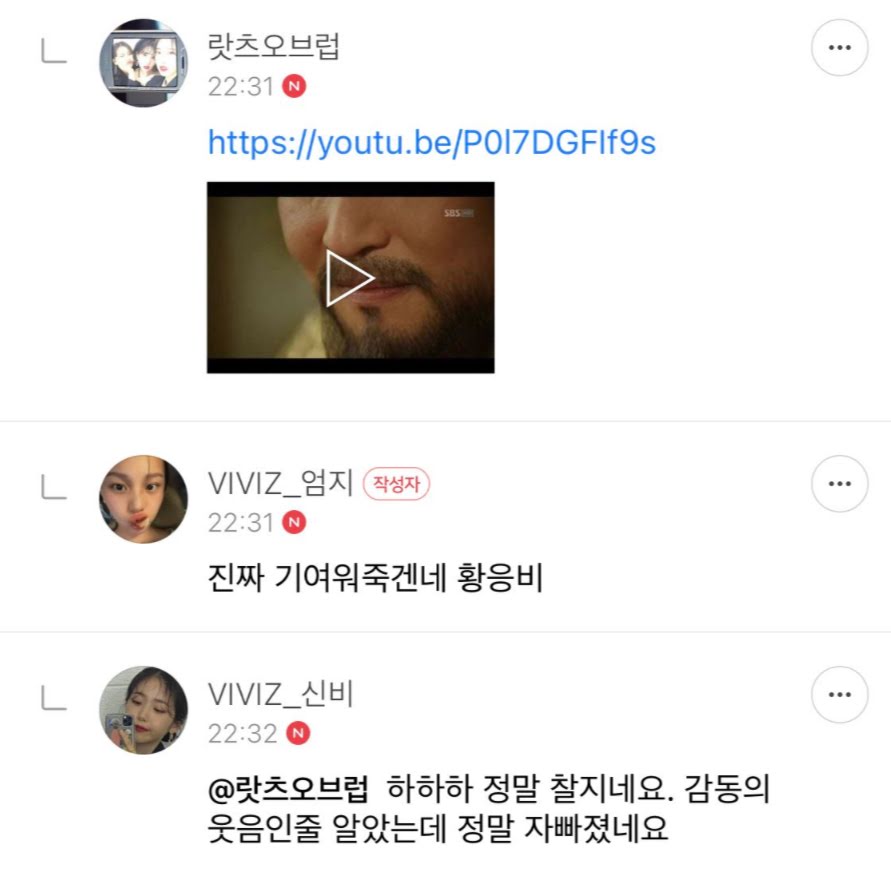
Task: Open the youtu.be/P0l7DGFIf9s link
Action: (x=431, y=143)
